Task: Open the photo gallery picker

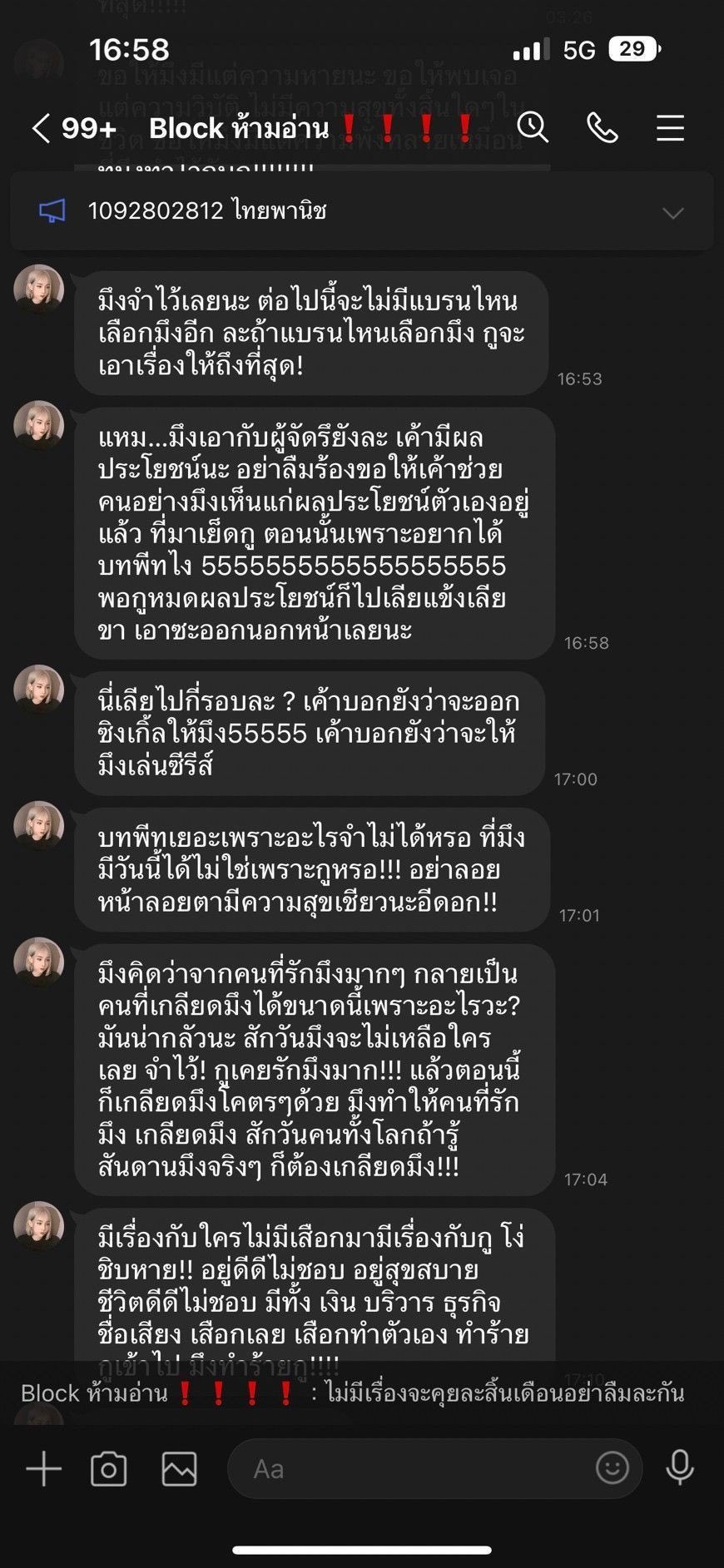Action: click(x=179, y=1470)
